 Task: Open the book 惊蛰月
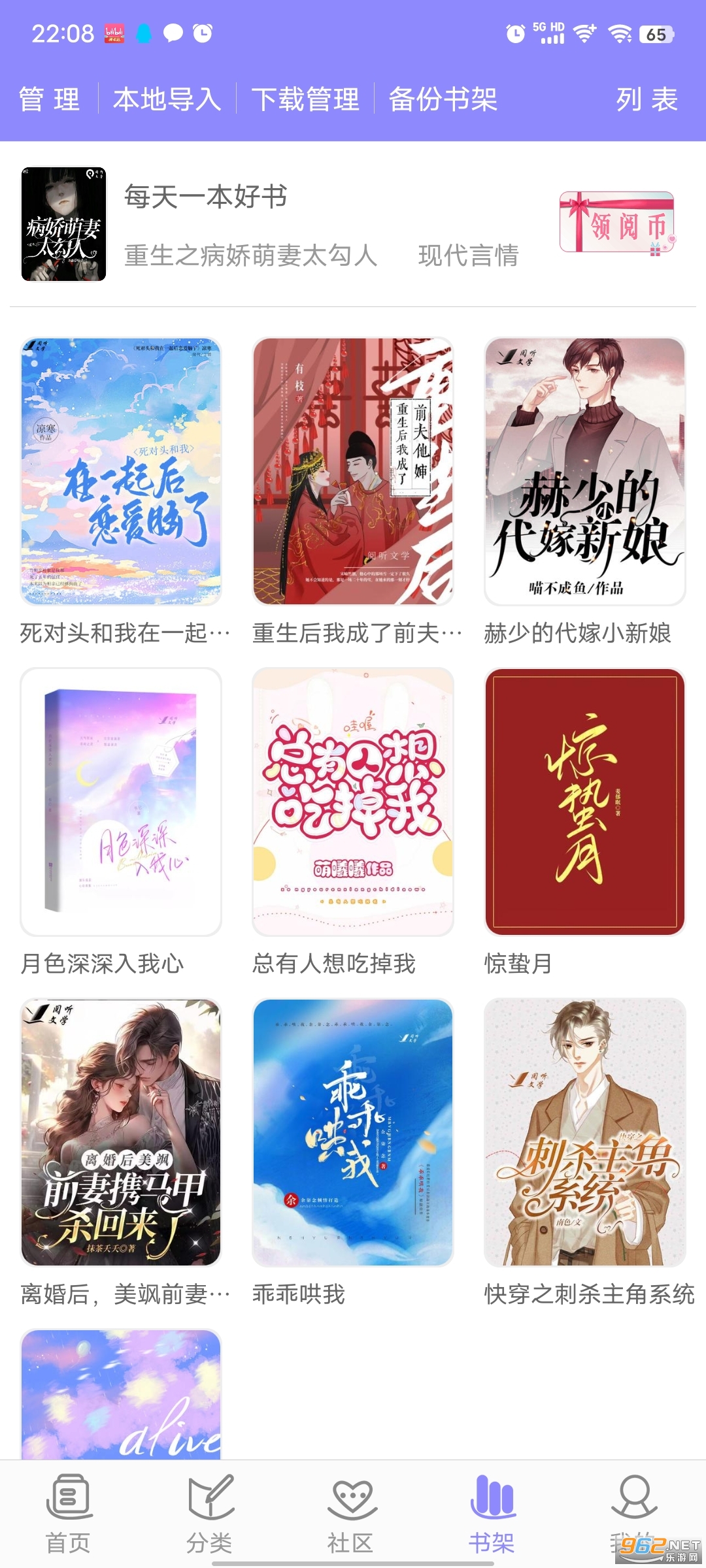[x=584, y=801]
